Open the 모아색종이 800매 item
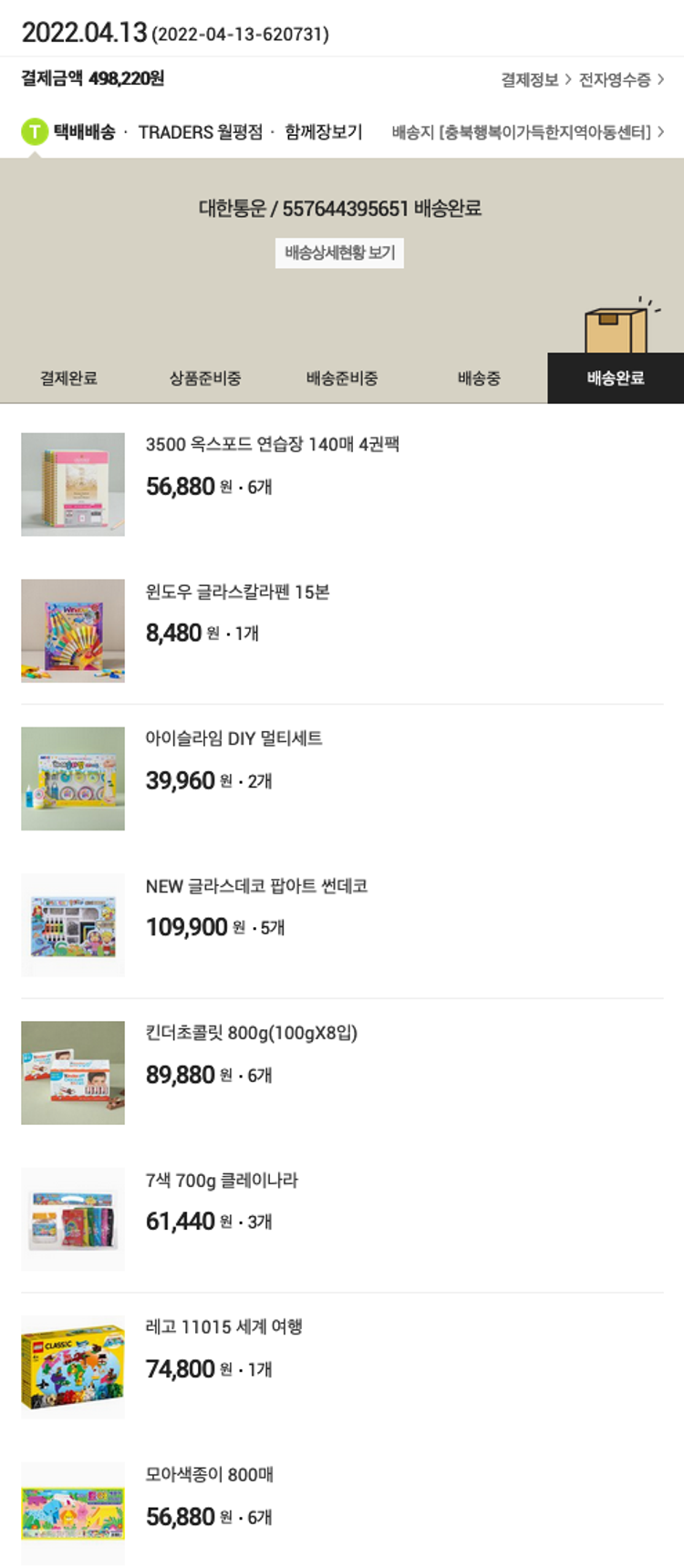The width and height of the screenshot is (684, 1568). click(x=209, y=1474)
